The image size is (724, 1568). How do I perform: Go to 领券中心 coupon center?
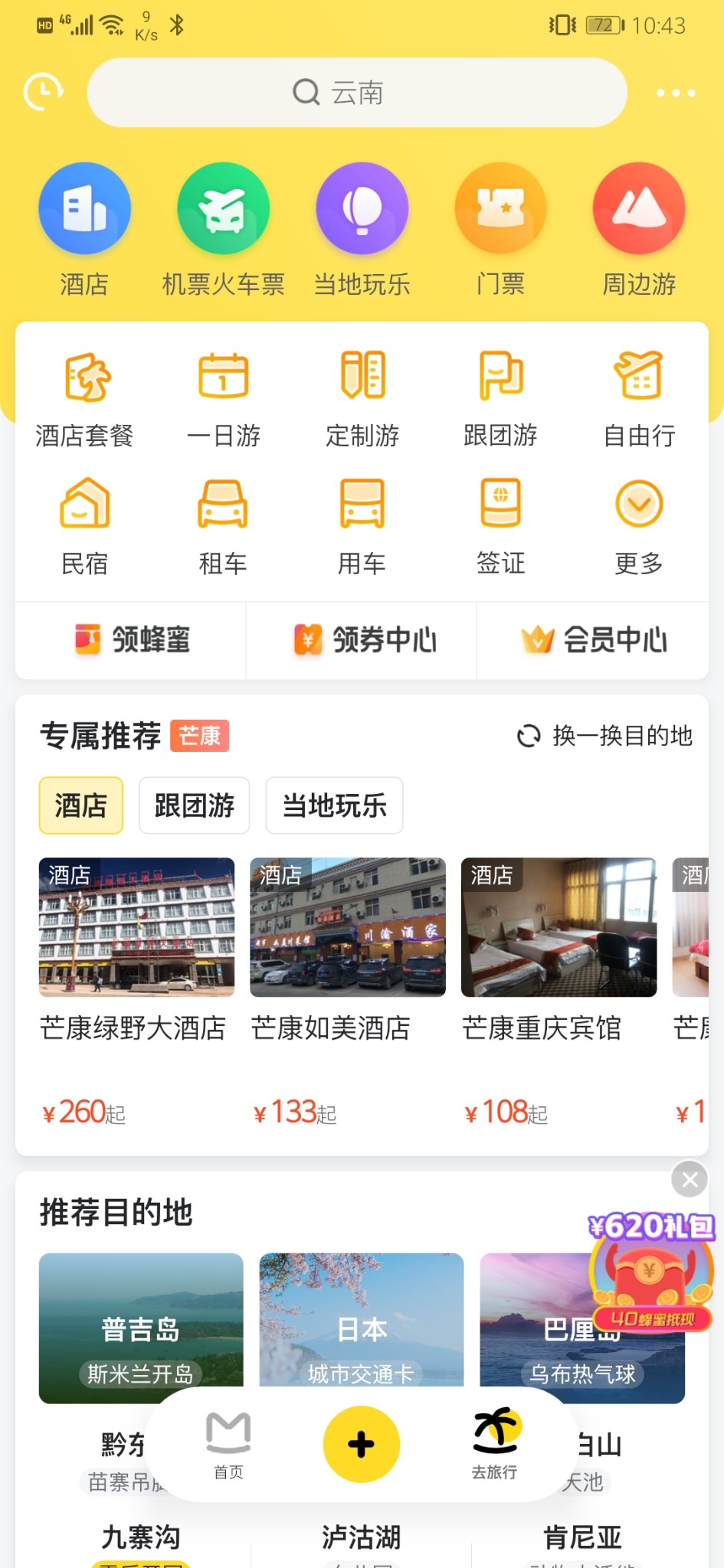click(363, 640)
